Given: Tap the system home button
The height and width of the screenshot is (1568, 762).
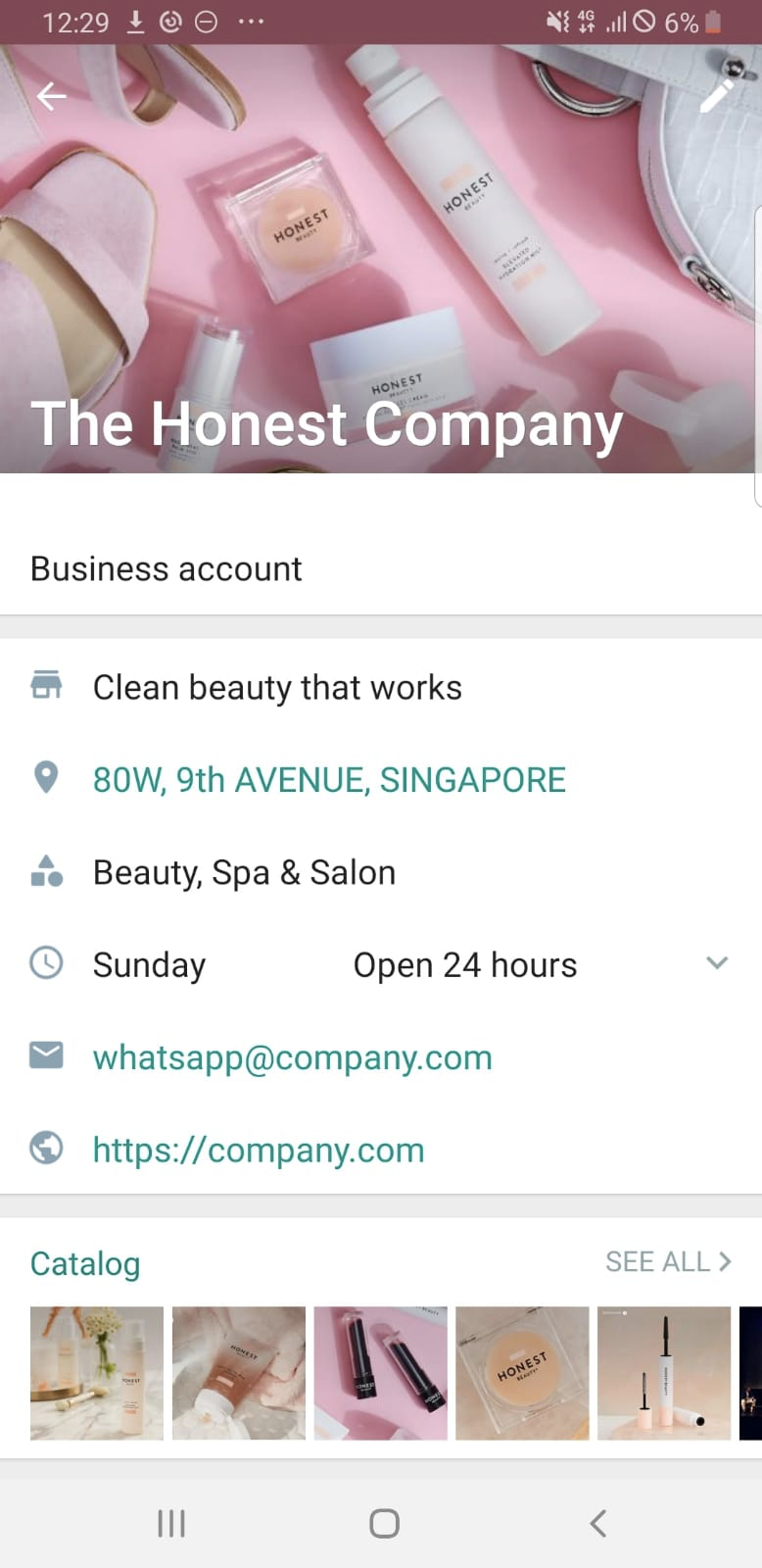Looking at the screenshot, I should pyautogui.click(x=384, y=1523).
